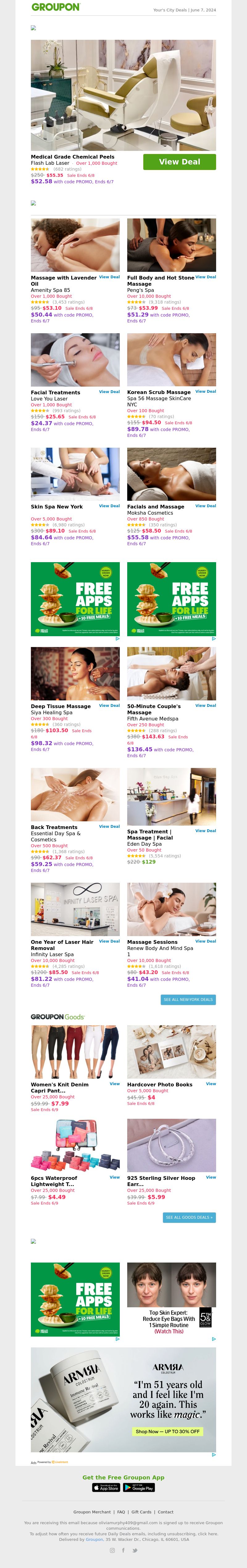Open the Facial Treatments deal image
This screenshot has height=1568, width=247.
pos(75,360)
